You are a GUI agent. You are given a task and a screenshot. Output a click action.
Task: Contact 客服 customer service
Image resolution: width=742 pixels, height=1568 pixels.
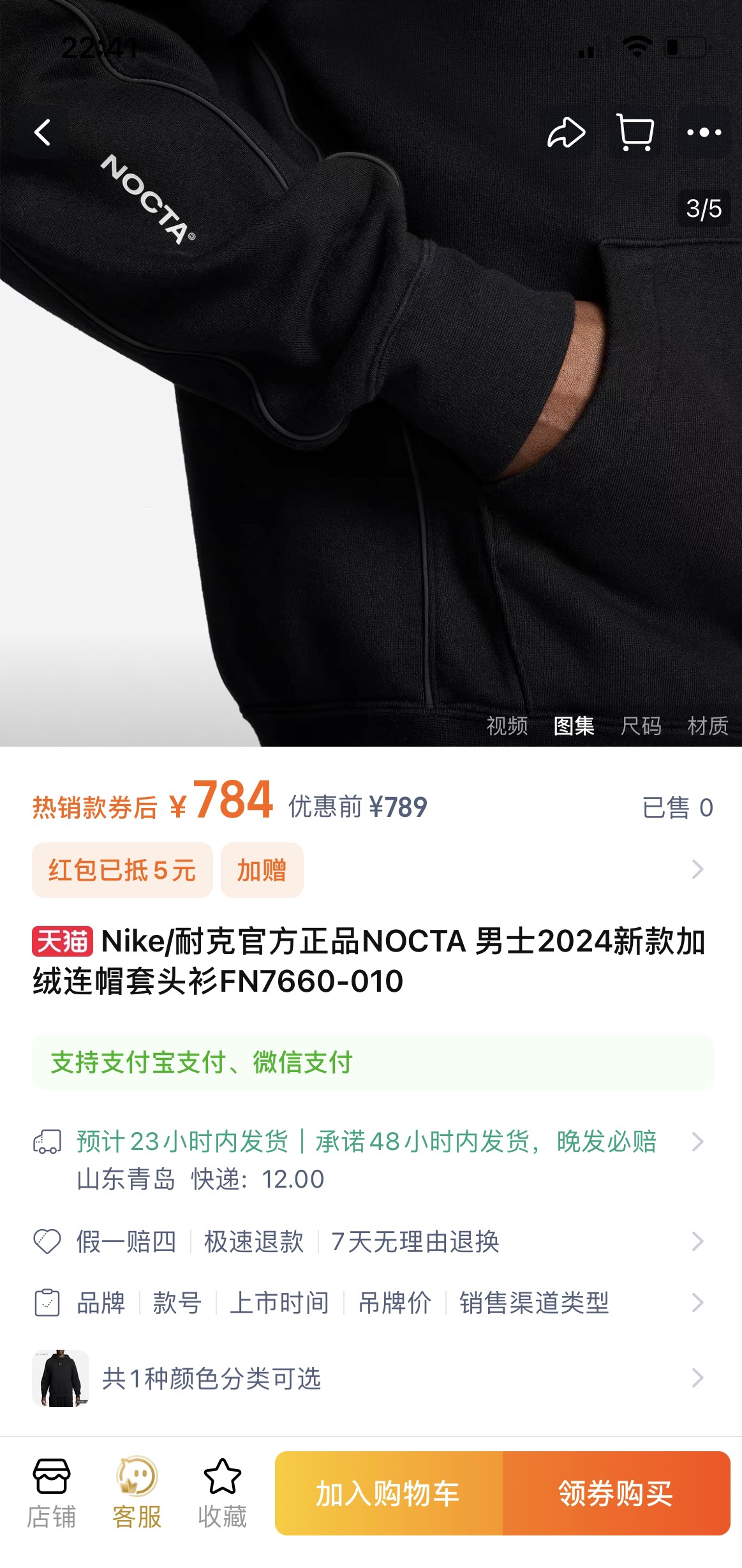(x=137, y=1493)
